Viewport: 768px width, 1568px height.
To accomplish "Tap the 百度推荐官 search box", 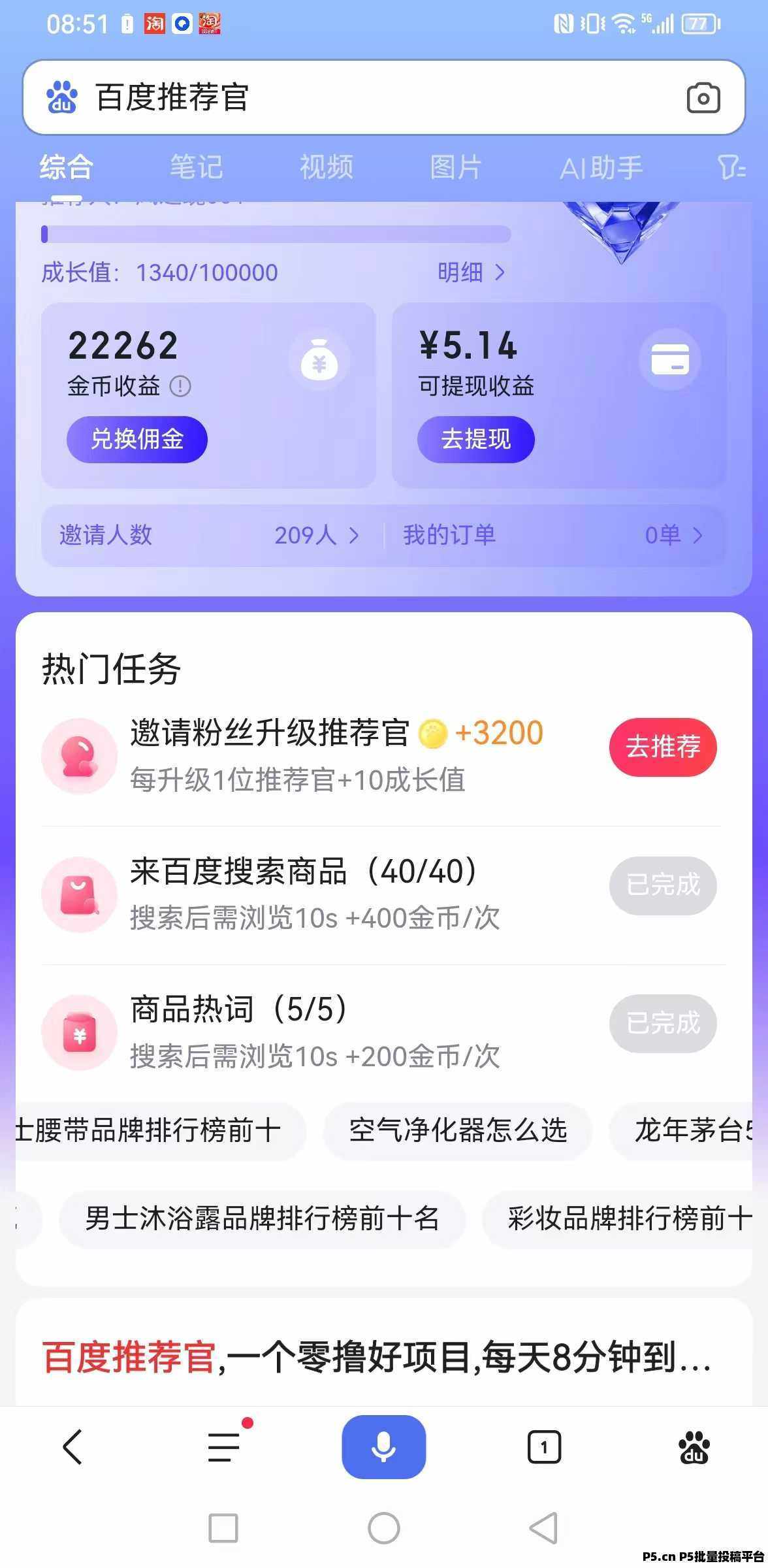I will 384,97.
